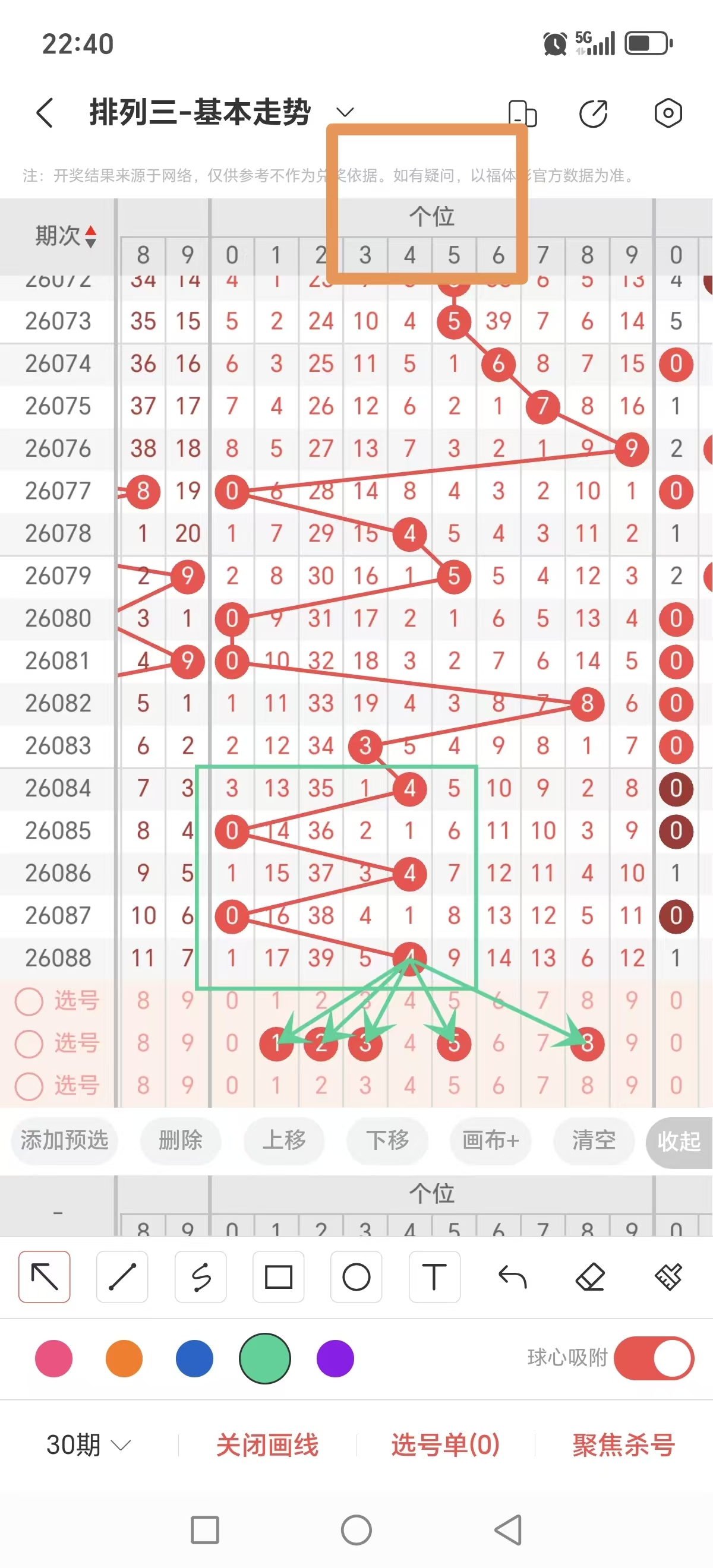Choose the text annotation tool
The height and width of the screenshot is (1568, 713).
434,1278
